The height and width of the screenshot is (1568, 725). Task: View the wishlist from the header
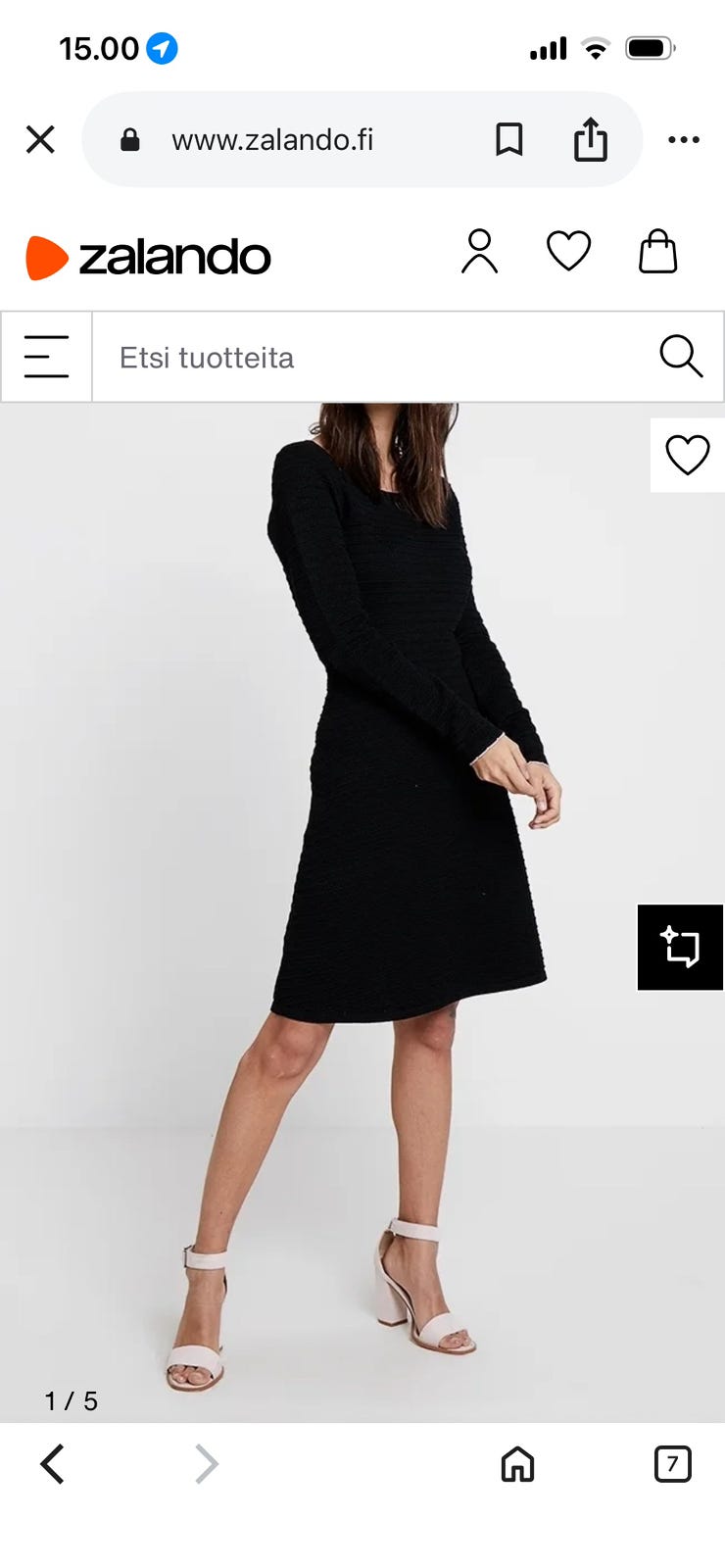pyautogui.click(x=568, y=251)
